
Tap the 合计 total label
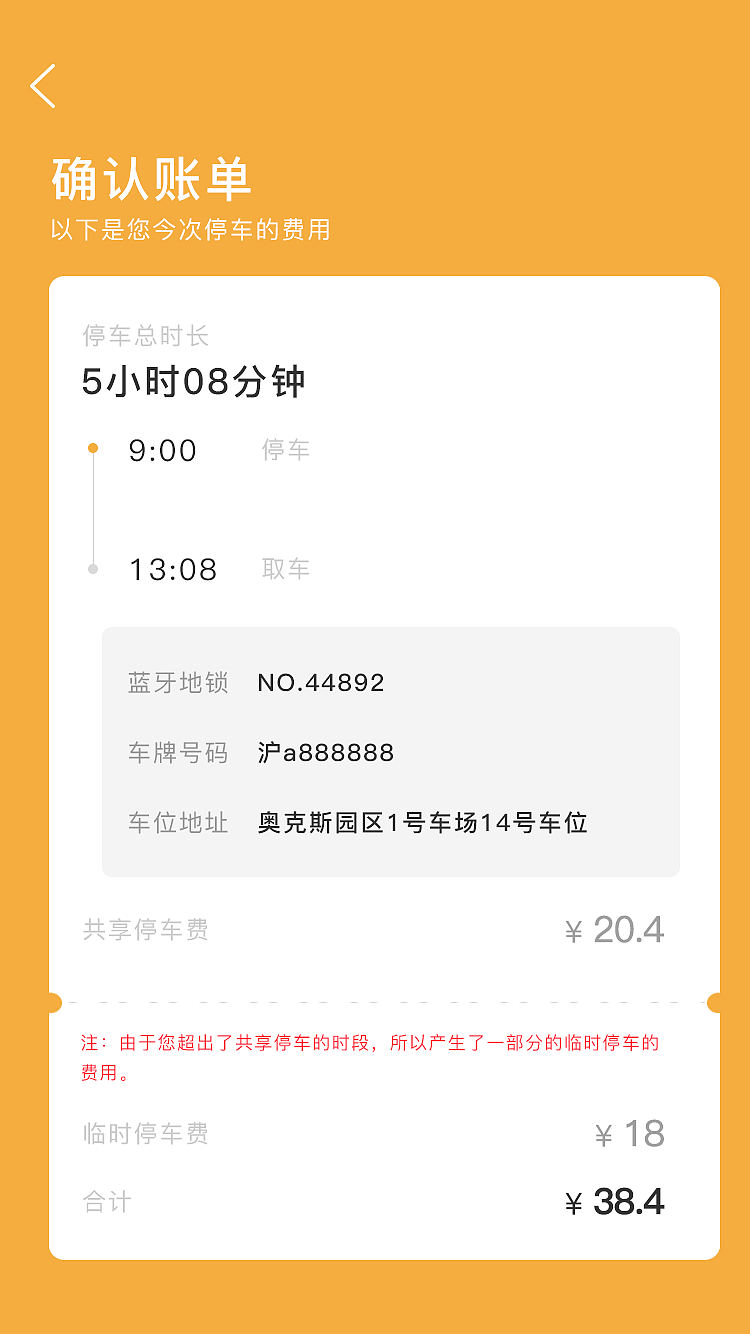(x=107, y=1202)
